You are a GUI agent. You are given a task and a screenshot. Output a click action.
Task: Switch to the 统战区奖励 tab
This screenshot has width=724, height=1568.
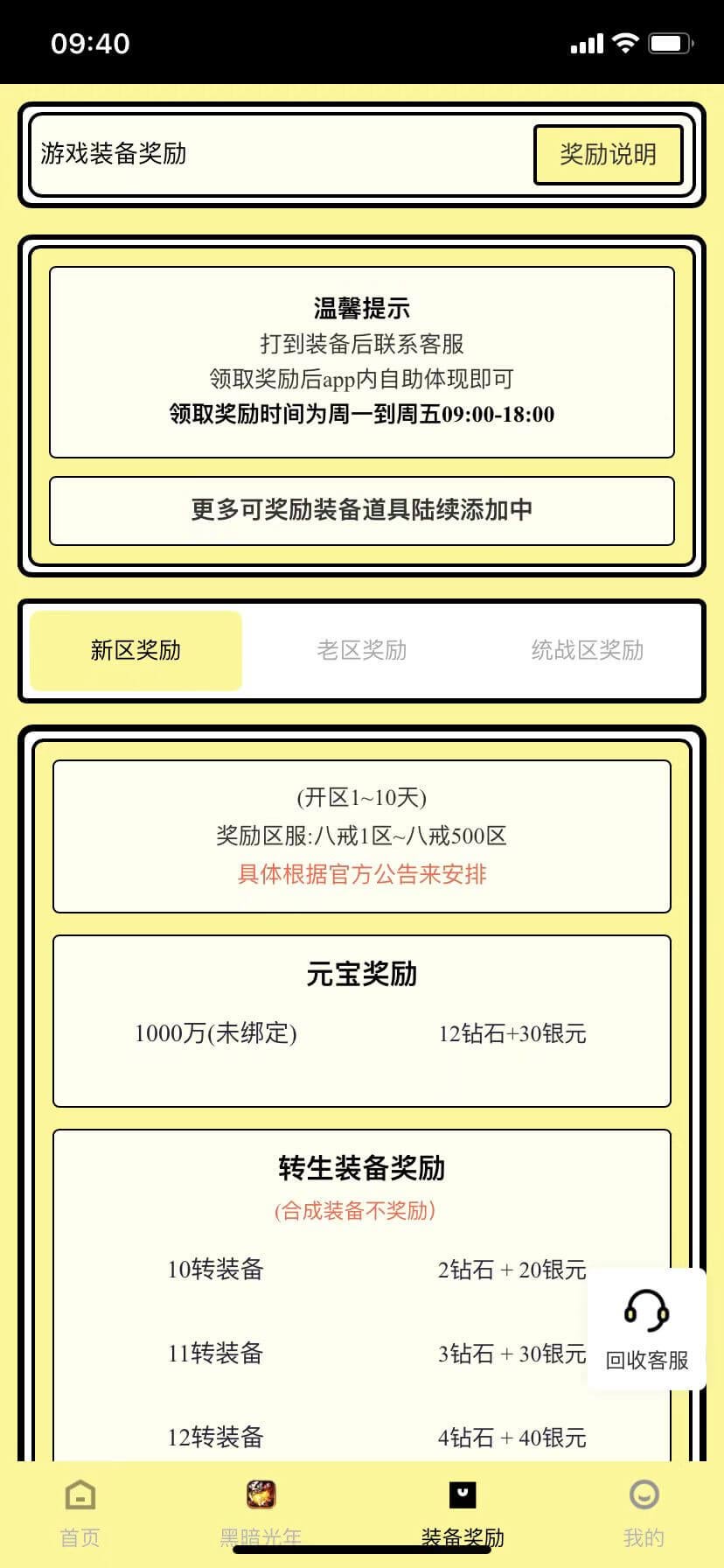(x=587, y=650)
